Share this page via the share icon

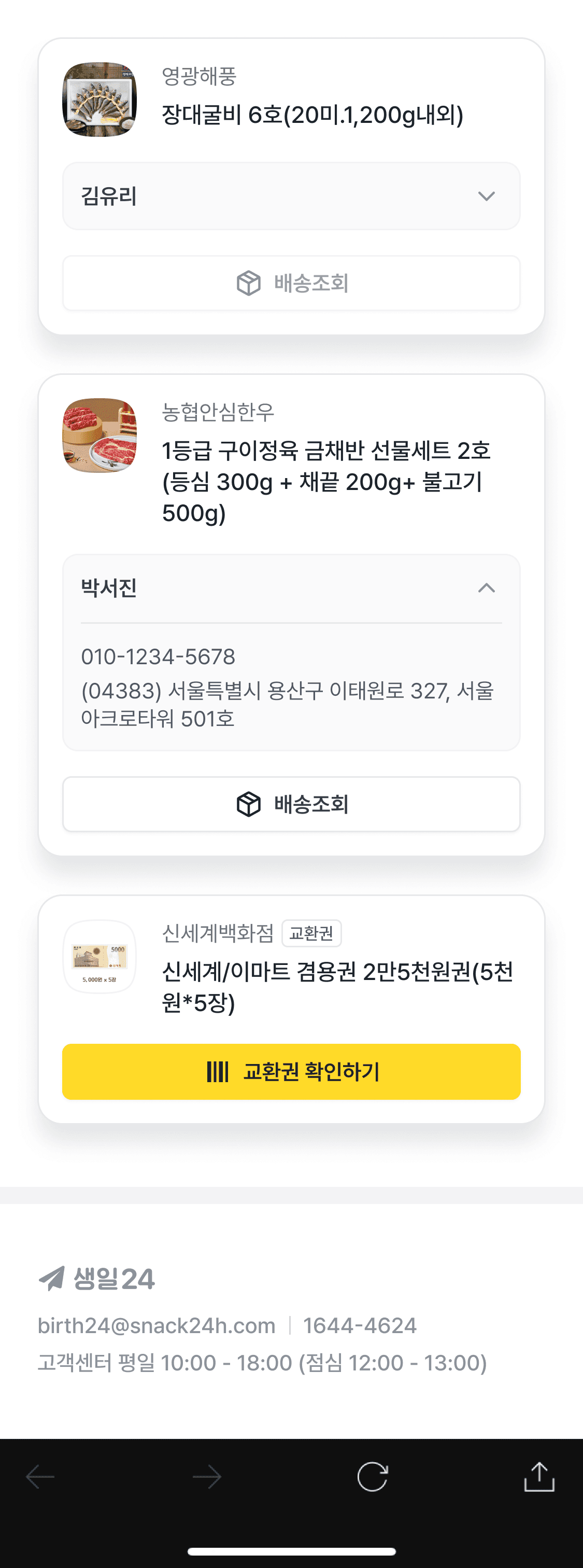(539, 1477)
